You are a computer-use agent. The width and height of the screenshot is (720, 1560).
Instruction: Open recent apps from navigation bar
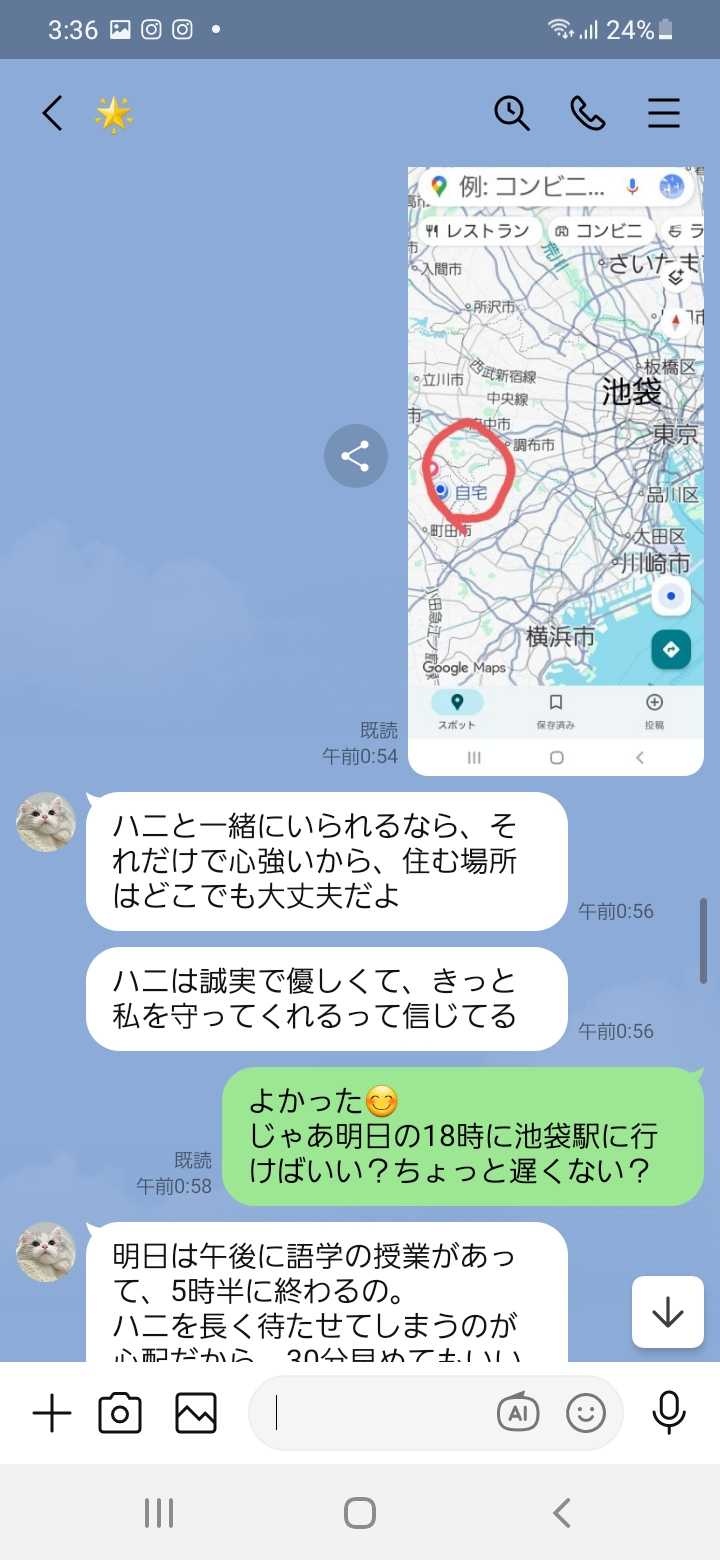coord(159,1513)
